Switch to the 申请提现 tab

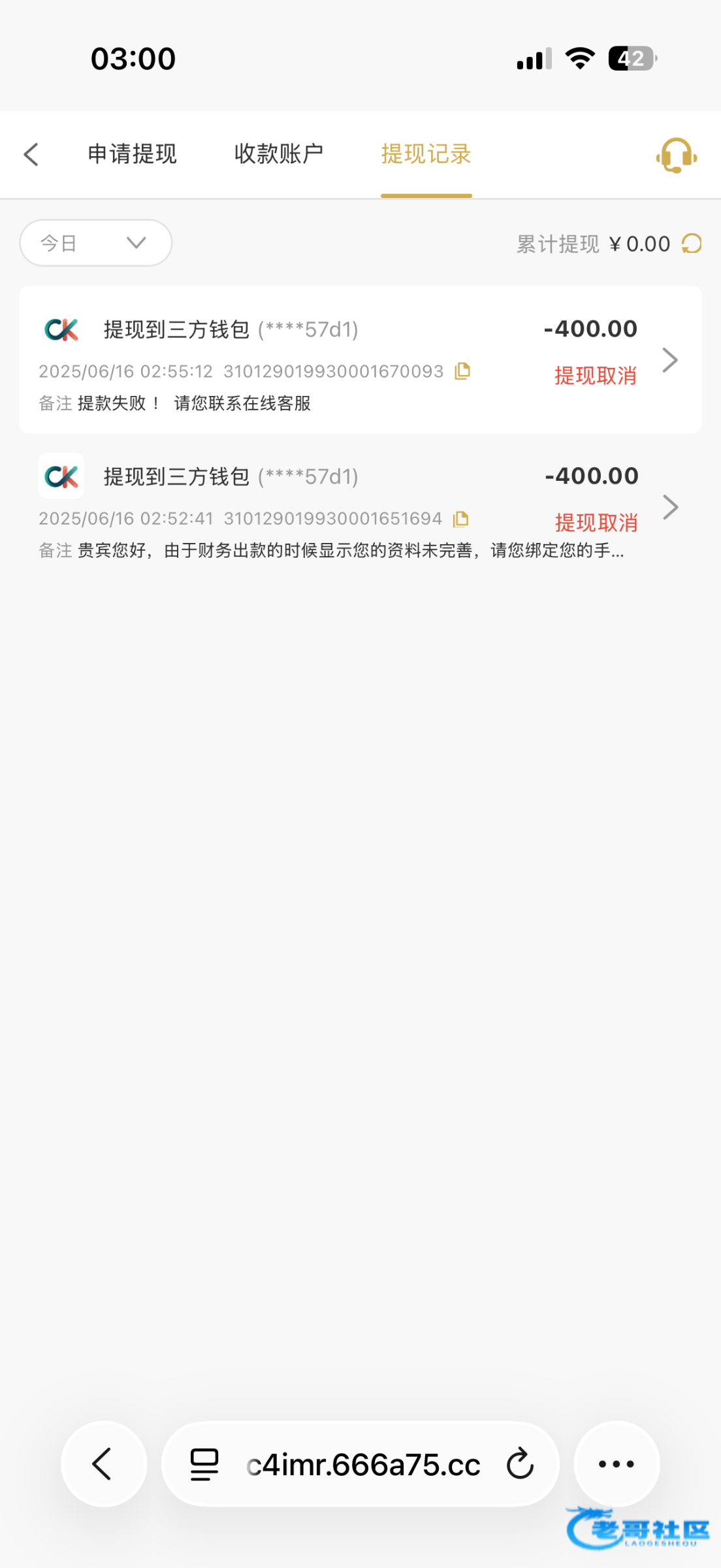133,154
